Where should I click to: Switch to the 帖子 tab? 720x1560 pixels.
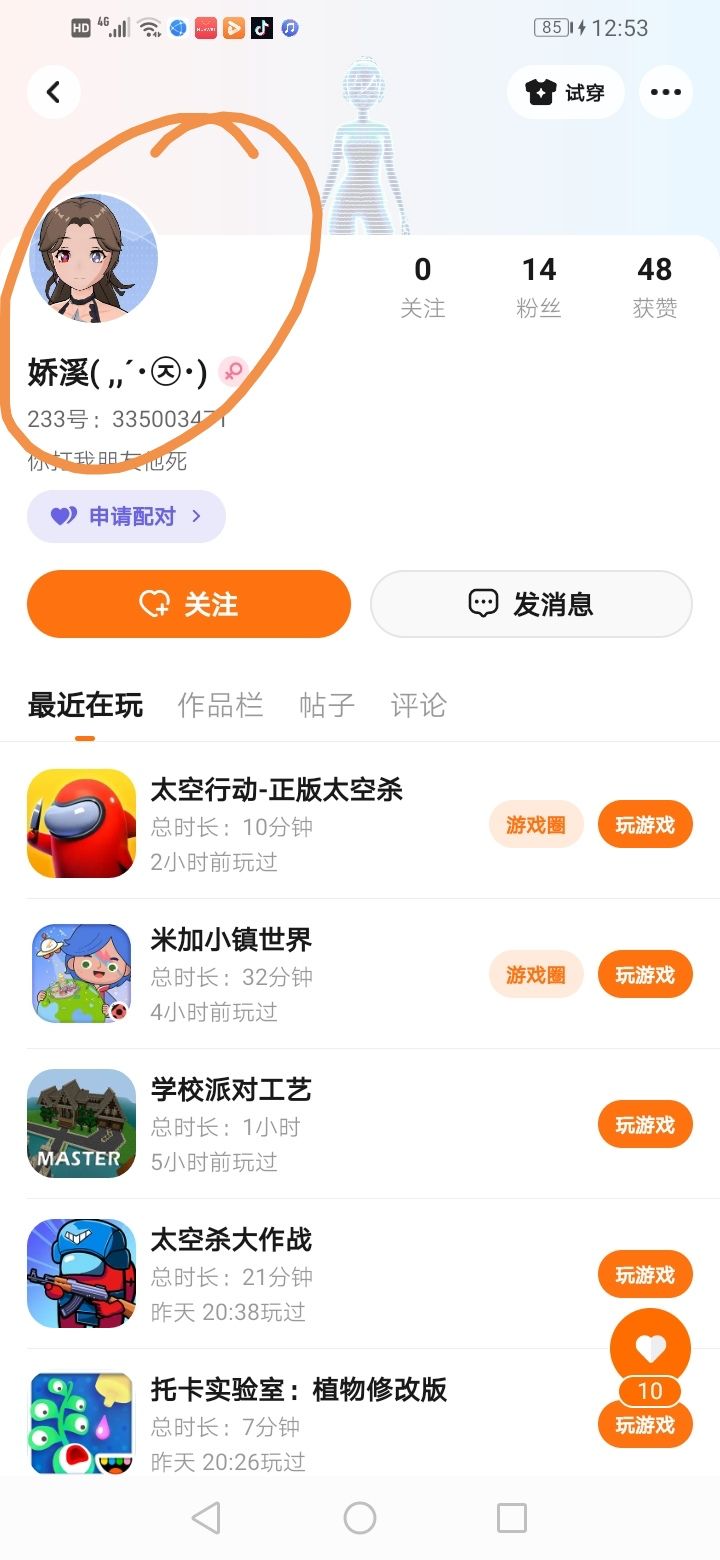(327, 705)
